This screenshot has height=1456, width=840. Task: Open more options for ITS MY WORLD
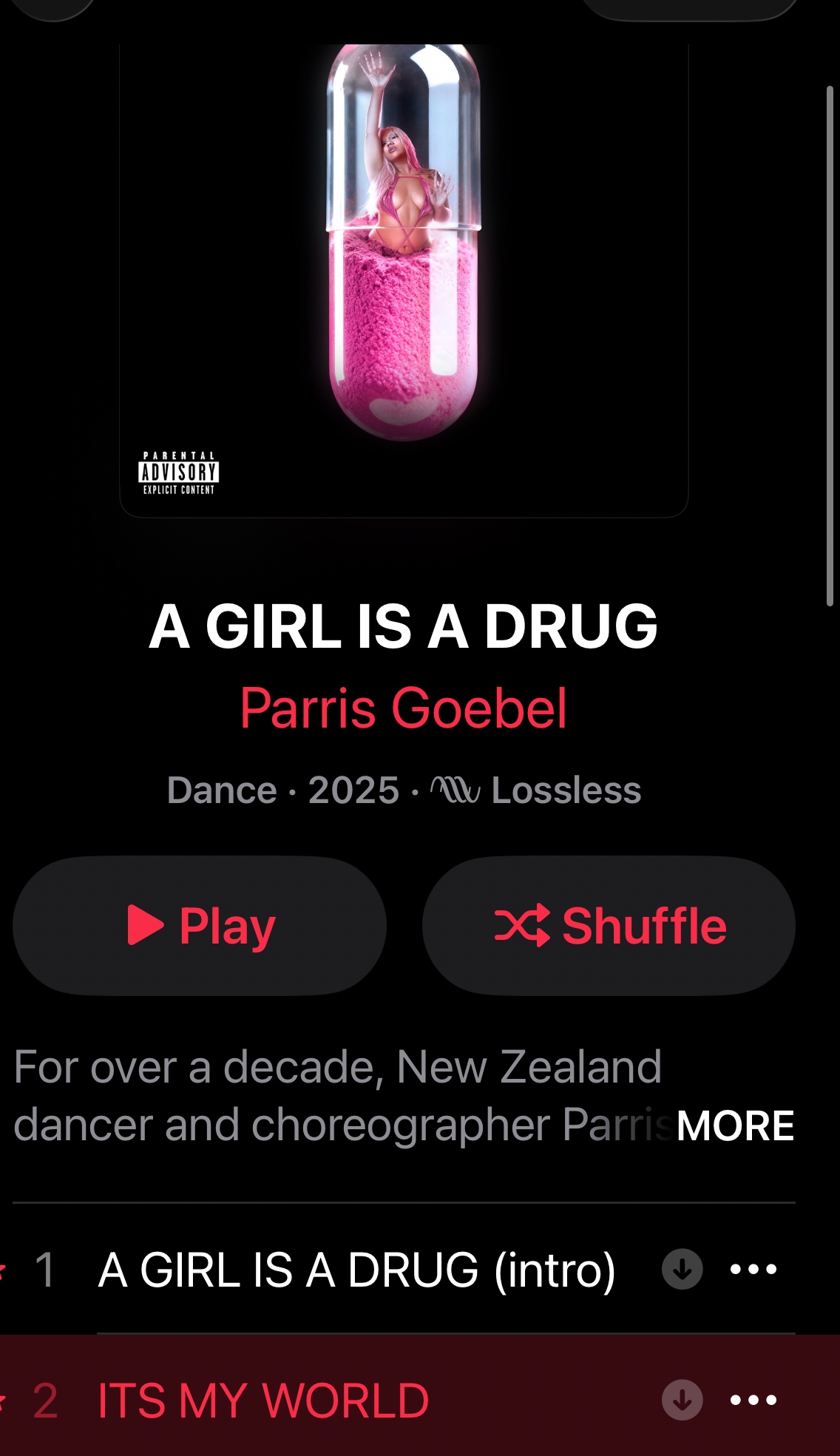point(753,1400)
